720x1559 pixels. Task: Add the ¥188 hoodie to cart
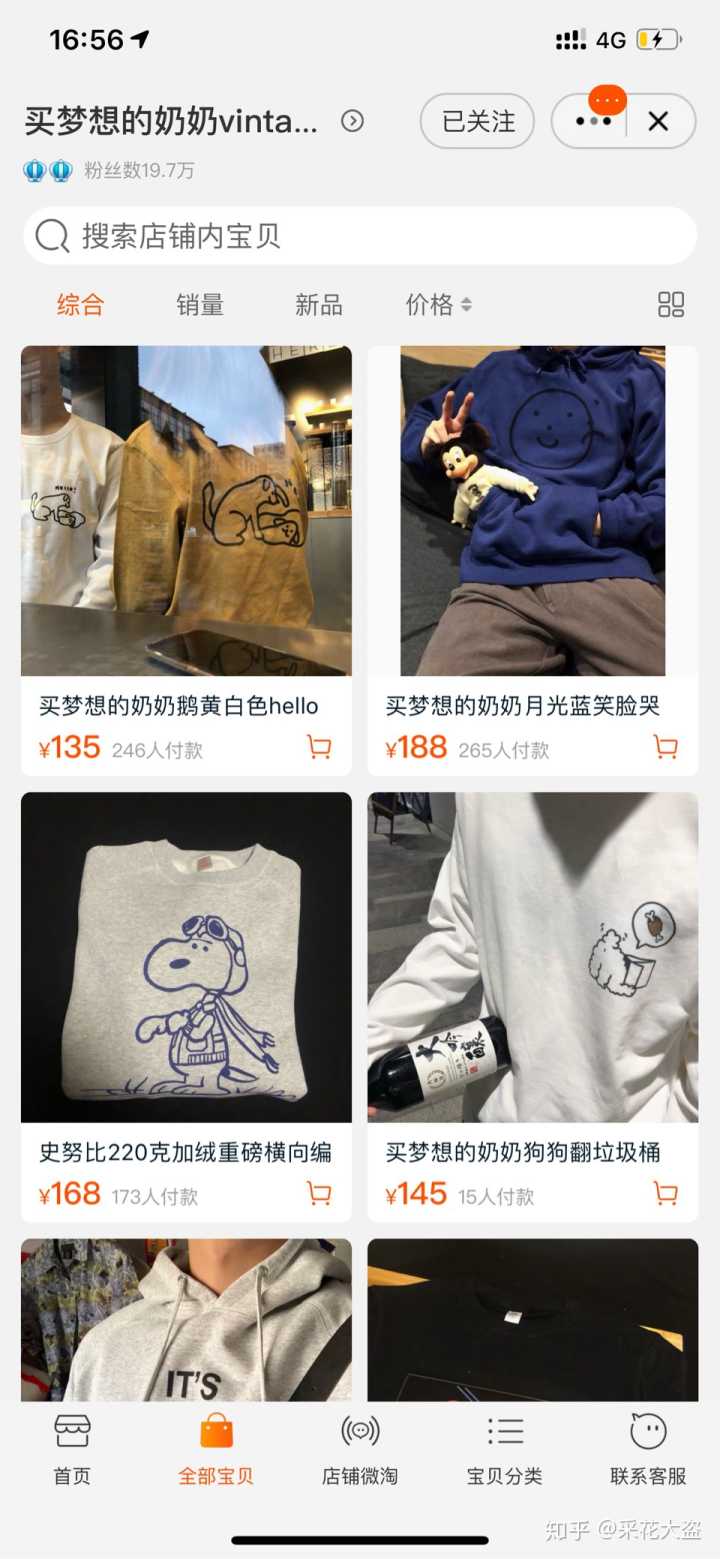pyautogui.click(x=665, y=747)
